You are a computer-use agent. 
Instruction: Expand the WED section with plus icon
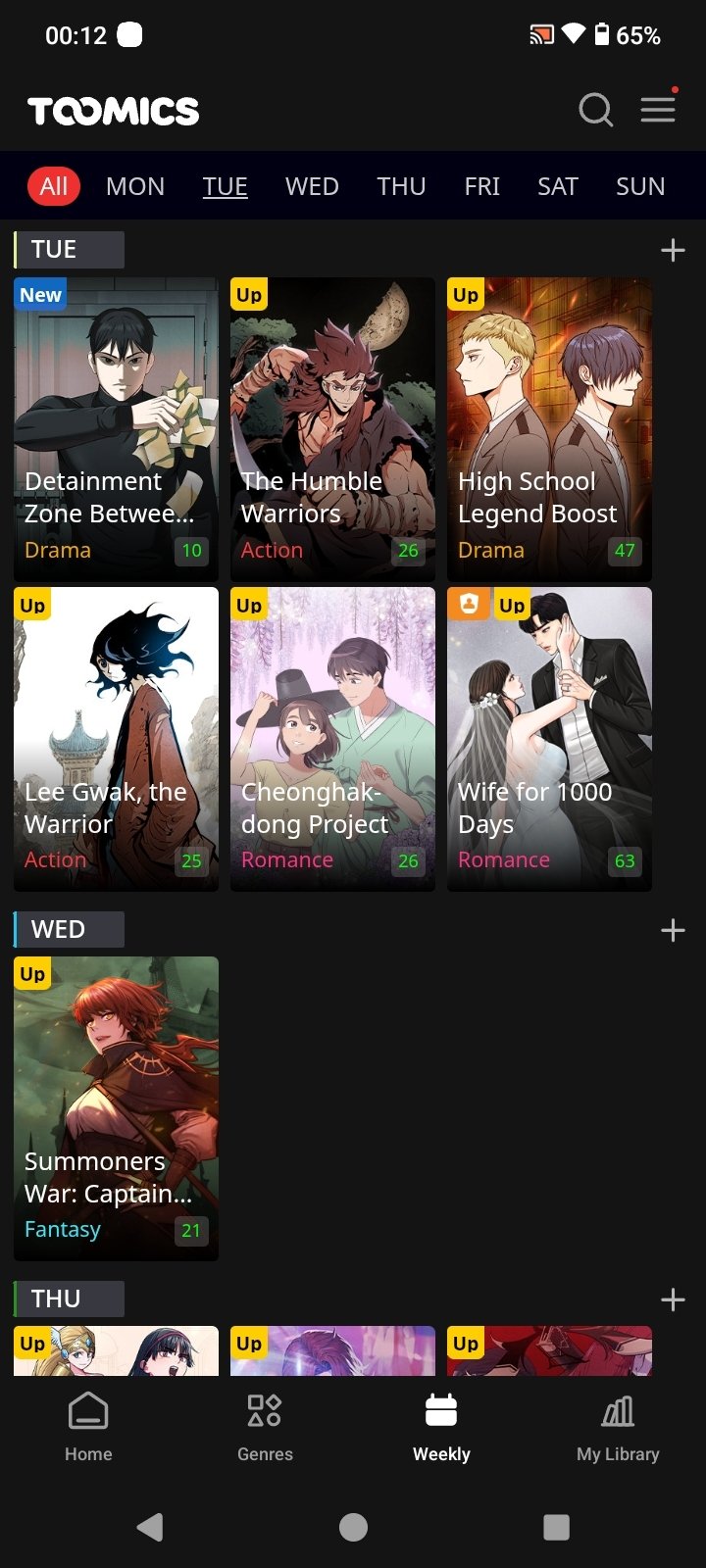(673, 930)
